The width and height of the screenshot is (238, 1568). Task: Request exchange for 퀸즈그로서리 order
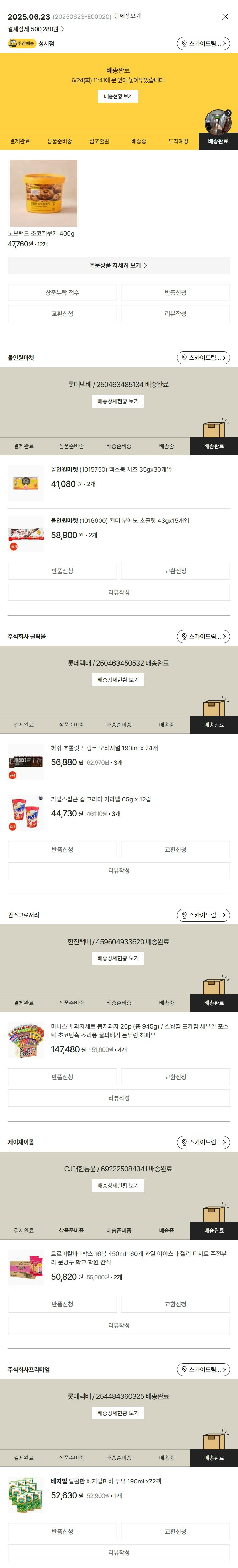tap(175, 1077)
